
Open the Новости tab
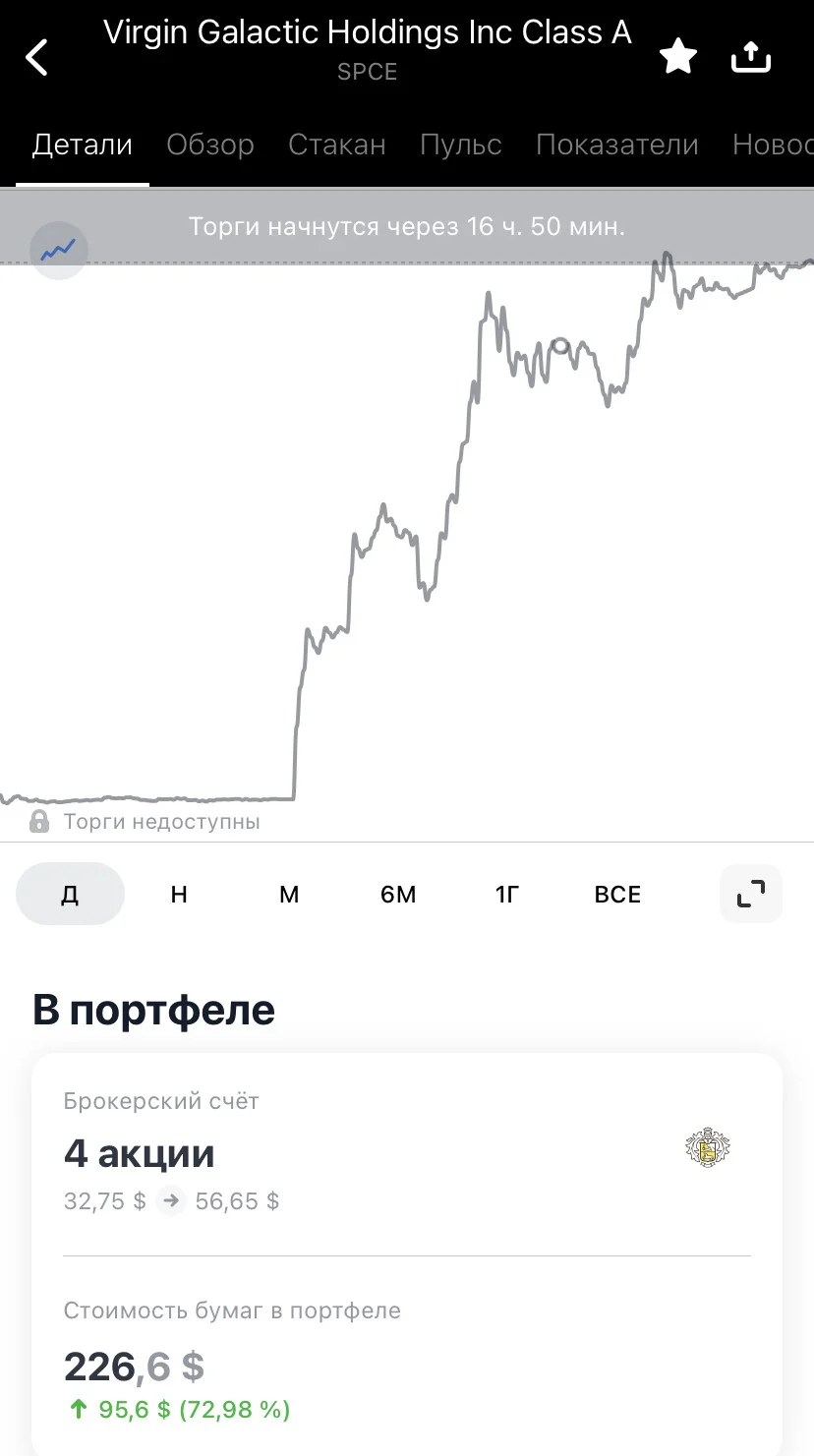[773, 145]
